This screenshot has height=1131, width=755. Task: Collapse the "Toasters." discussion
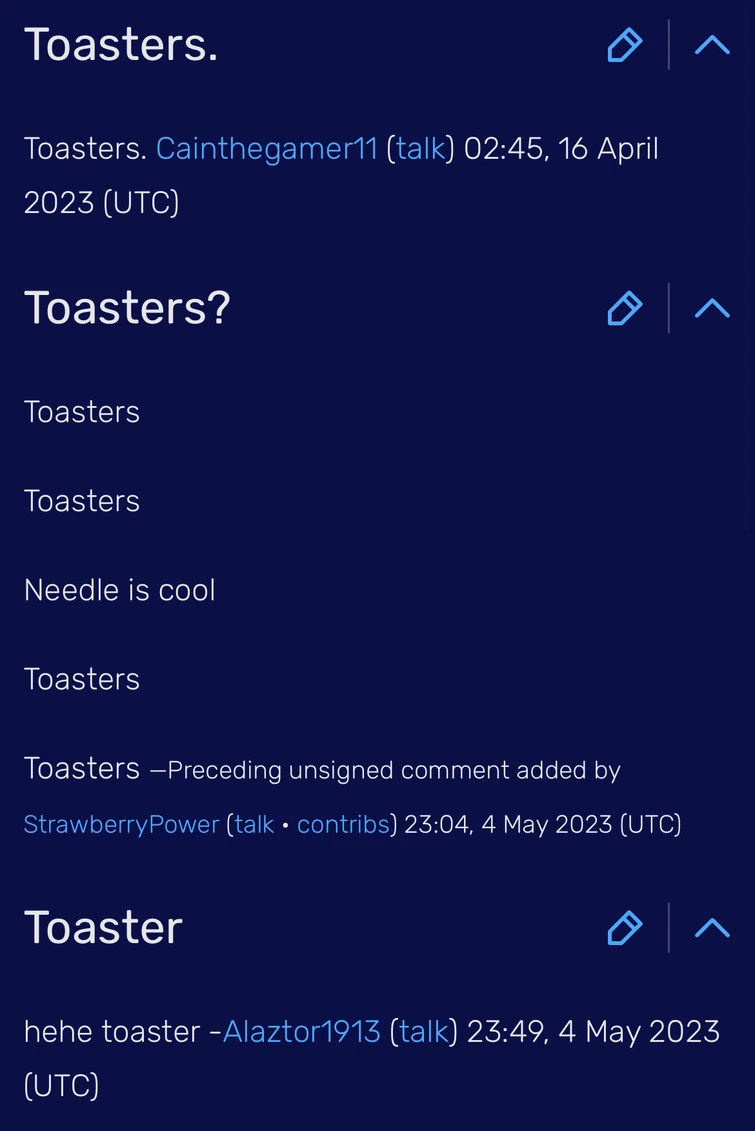point(711,44)
